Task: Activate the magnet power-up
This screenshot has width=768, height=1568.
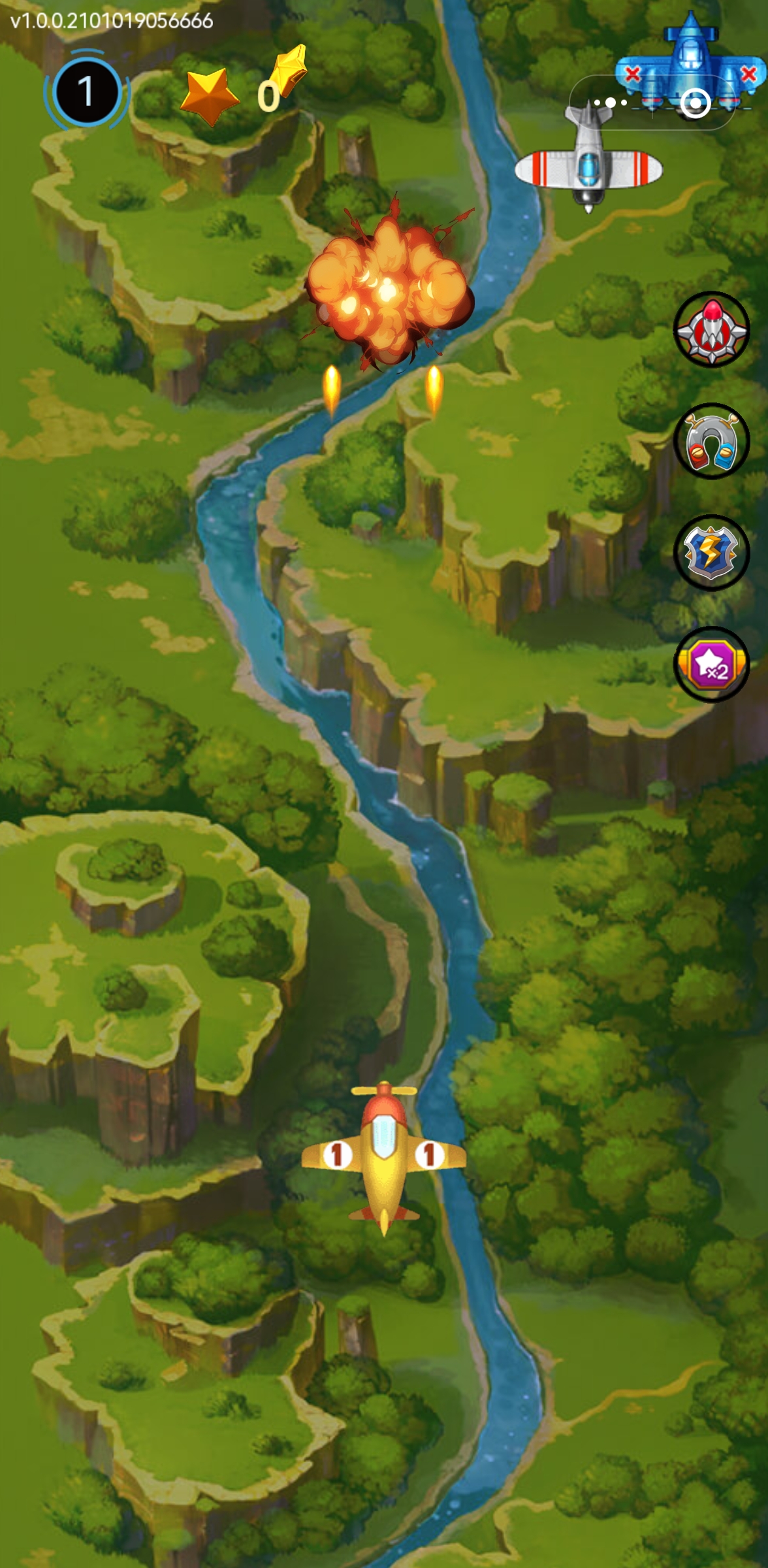Action: pyautogui.click(x=711, y=442)
